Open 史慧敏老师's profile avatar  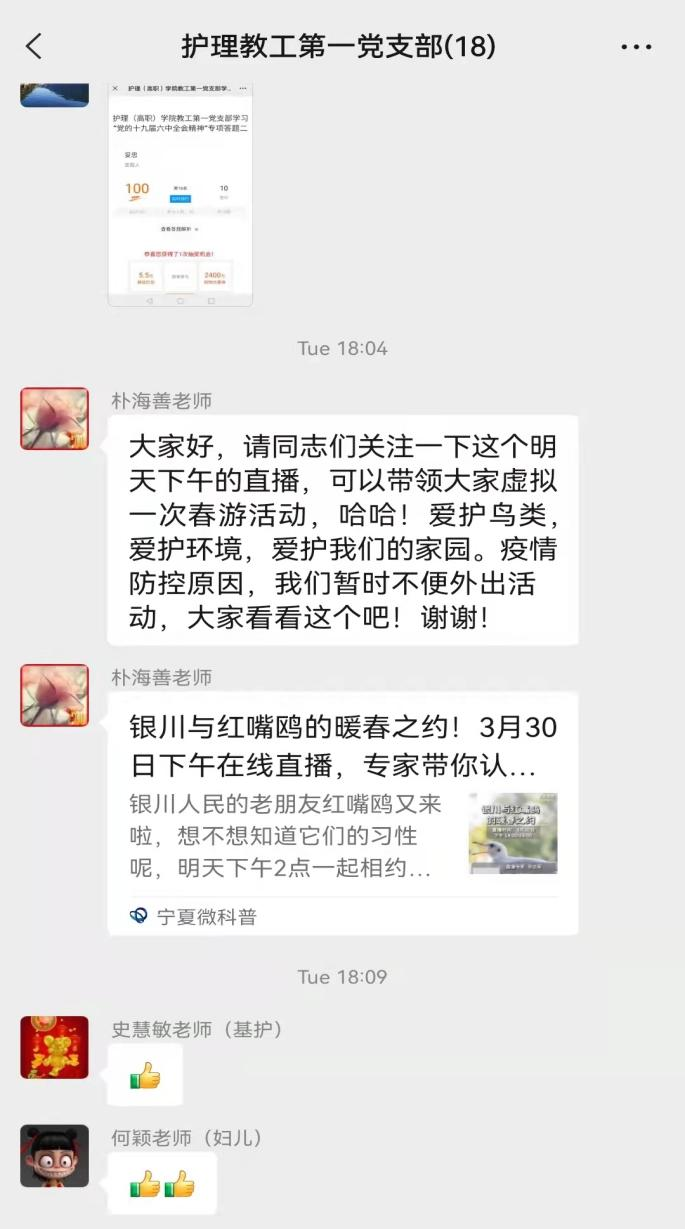pos(54,1048)
